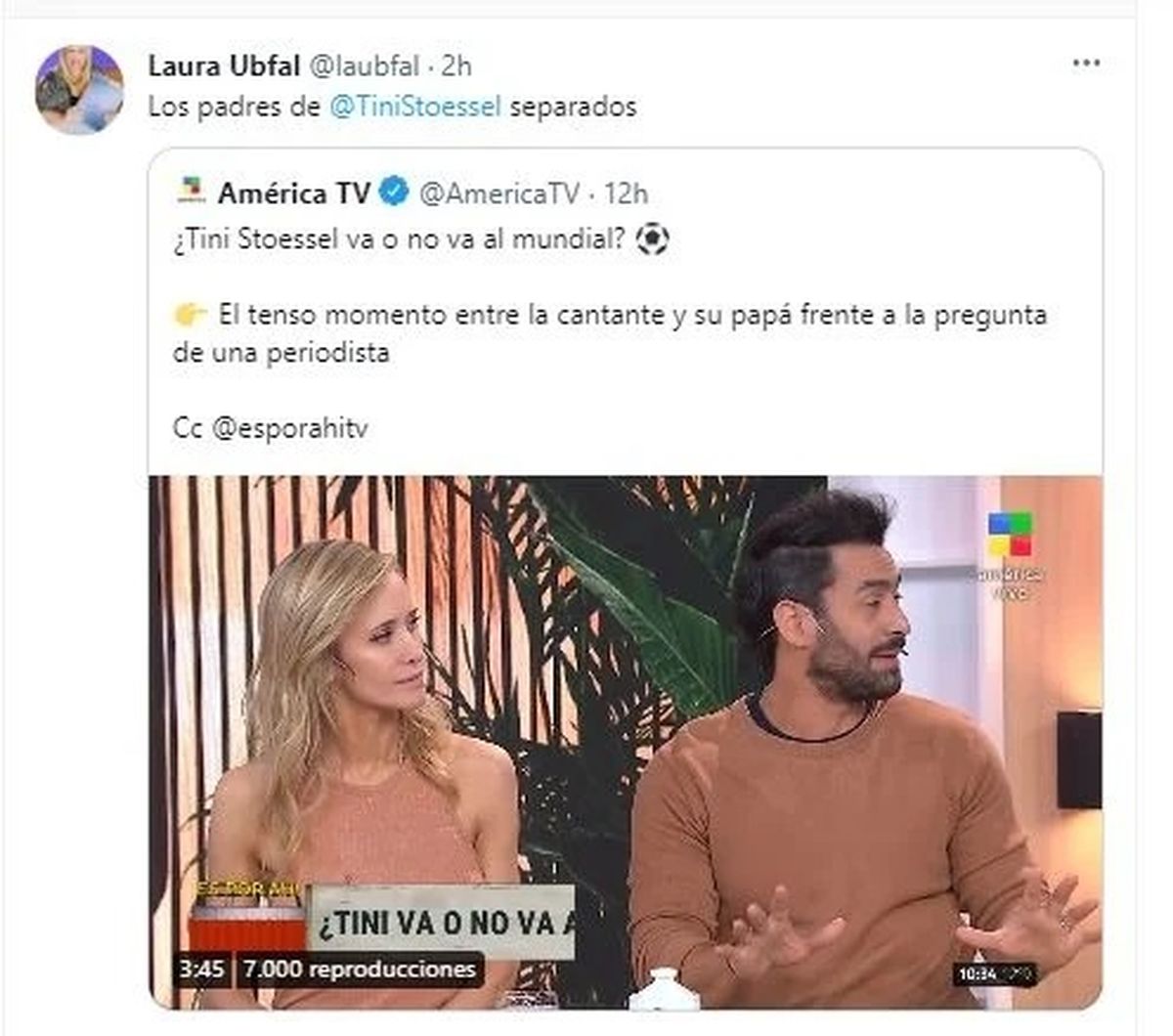Screen dimensions: 1173x1036
Task: Open the @TiniStoessel mention link
Action: click(x=415, y=107)
